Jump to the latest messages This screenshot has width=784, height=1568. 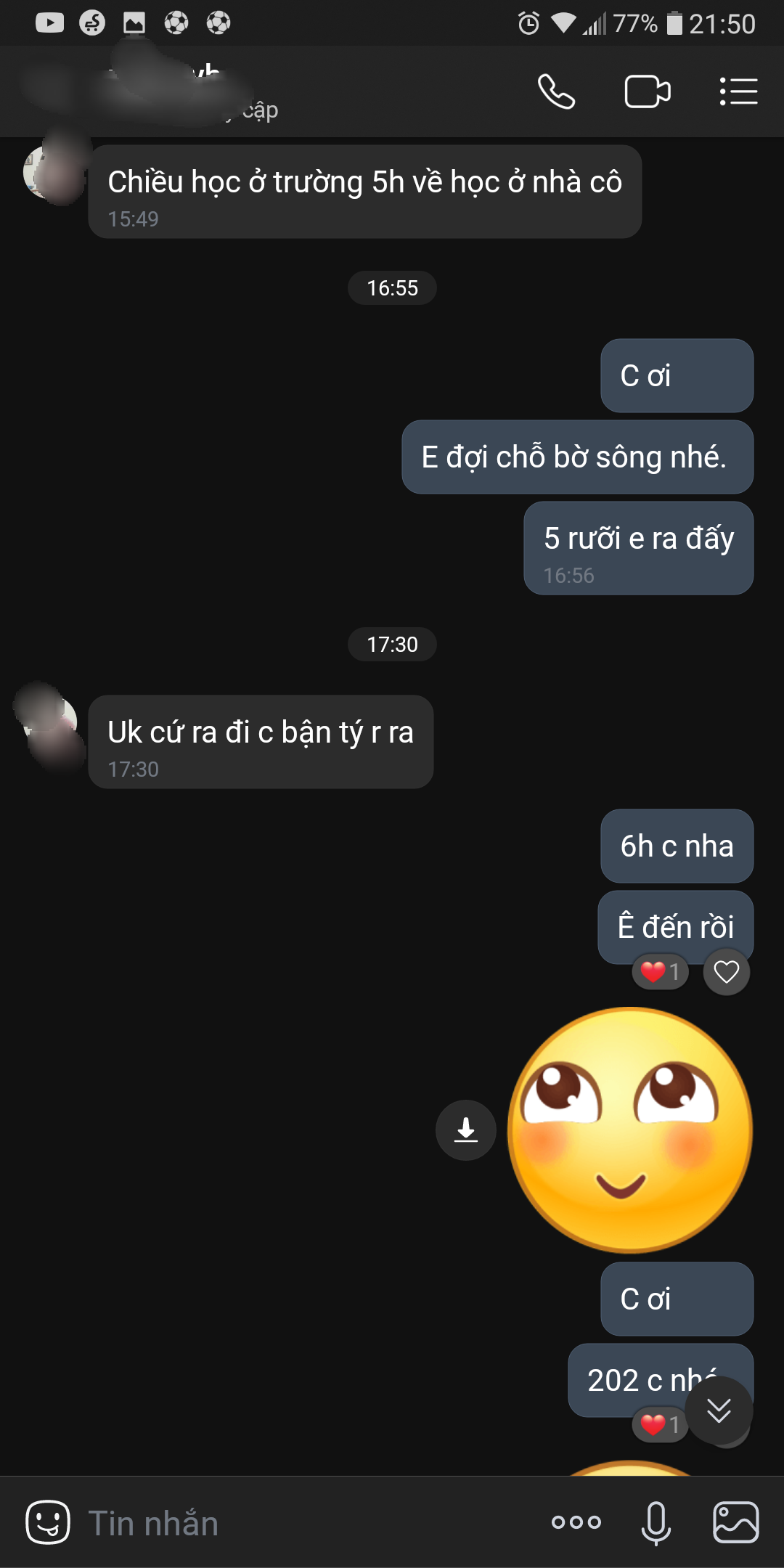pos(719,1411)
